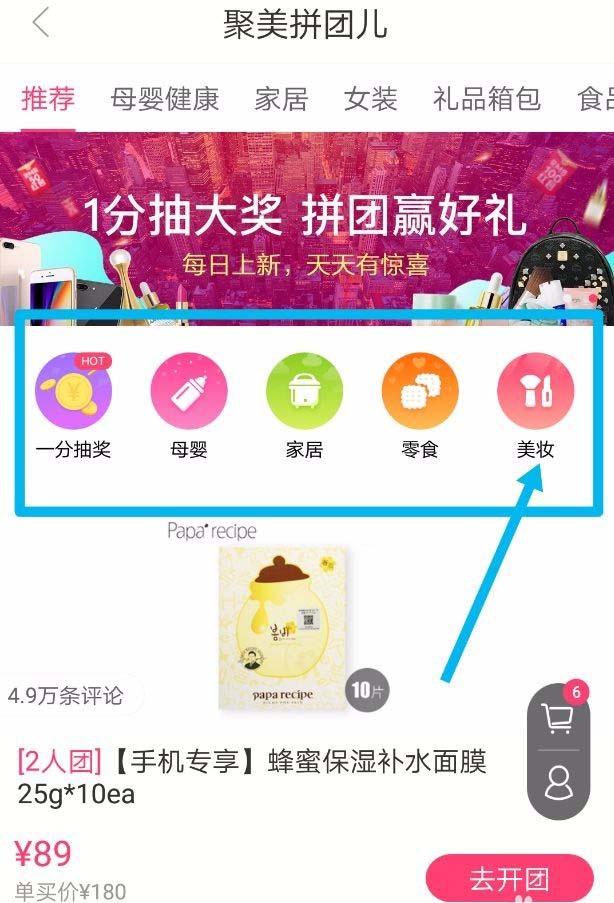Open the user profile icon

557,782
